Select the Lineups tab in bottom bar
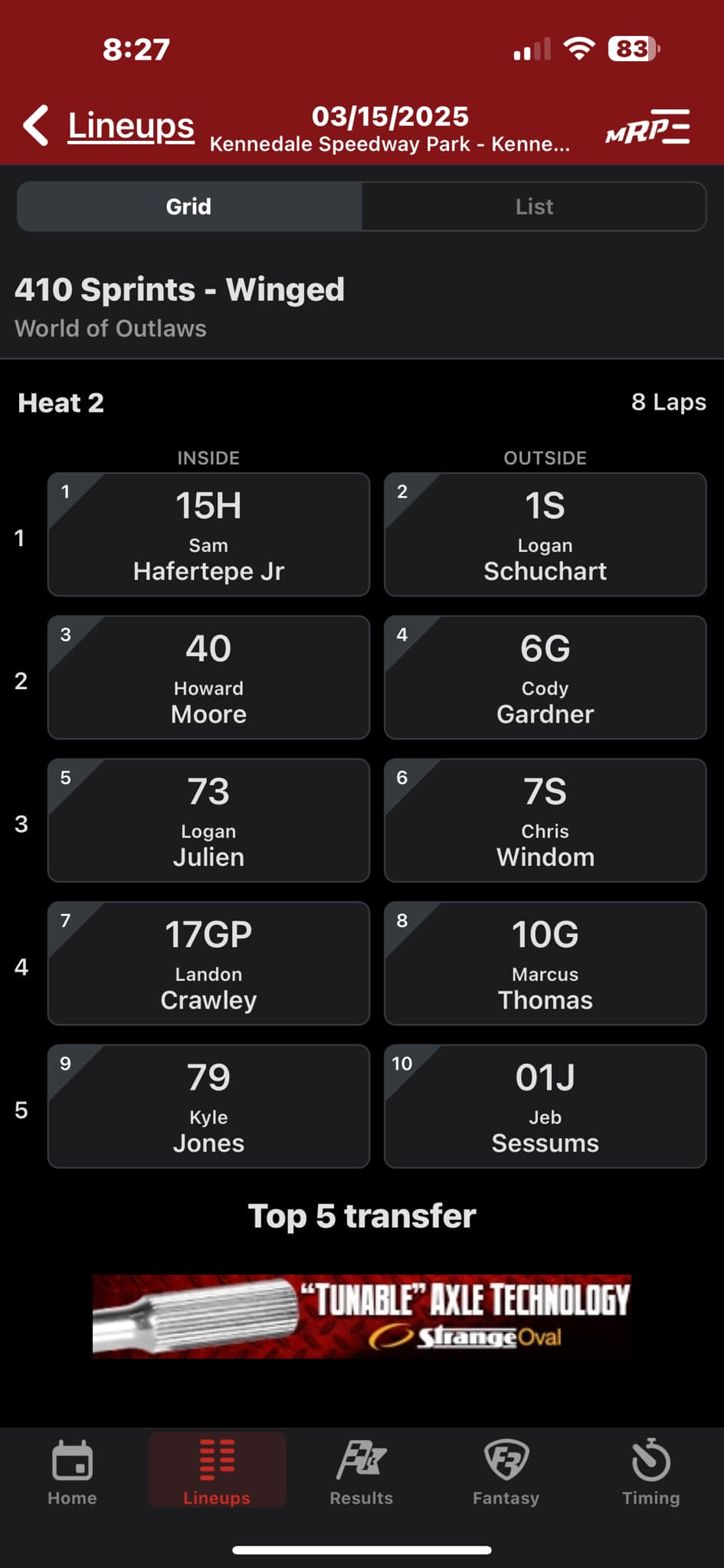Screen dimensions: 724x1568 (217, 1470)
